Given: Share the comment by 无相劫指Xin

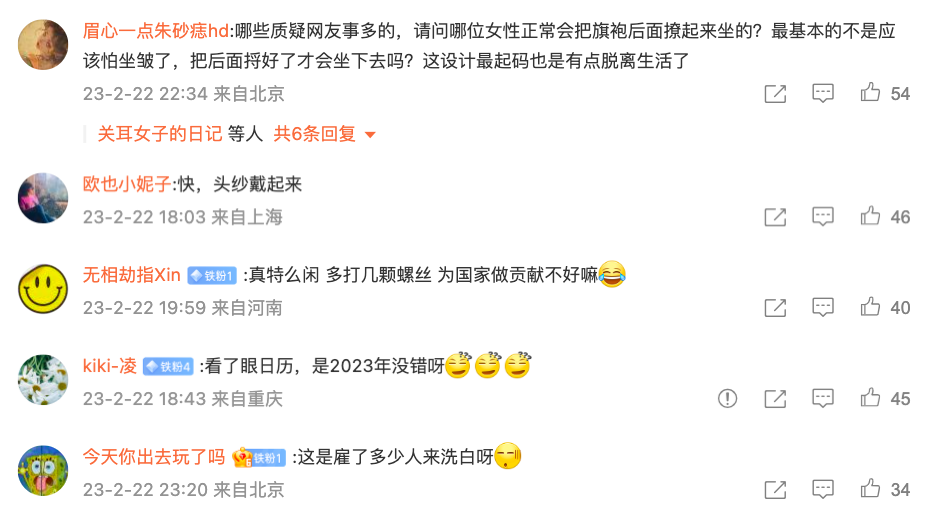Looking at the screenshot, I should tap(775, 307).
